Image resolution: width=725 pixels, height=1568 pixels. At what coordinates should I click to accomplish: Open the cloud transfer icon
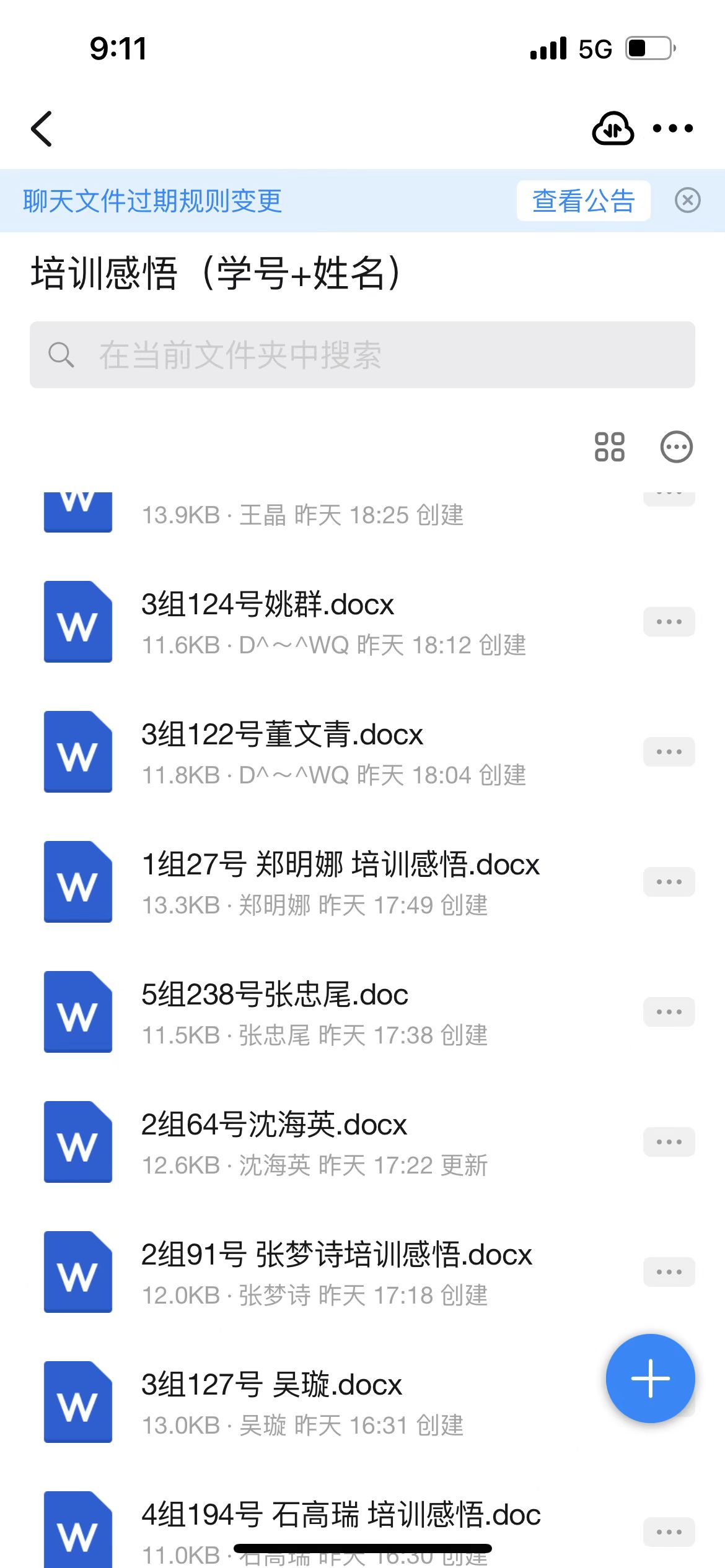click(612, 129)
